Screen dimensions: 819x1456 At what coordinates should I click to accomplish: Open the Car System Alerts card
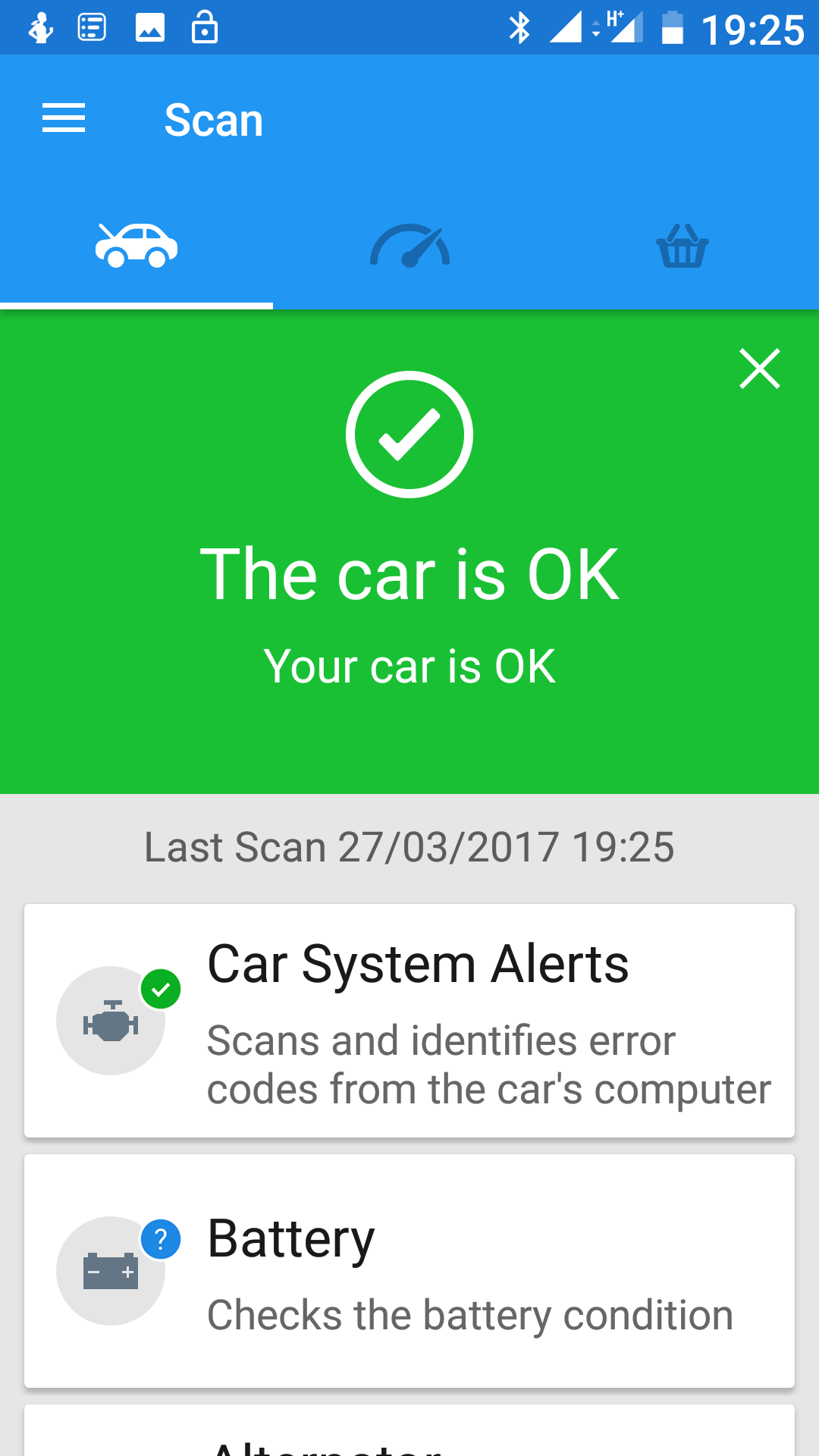click(x=409, y=1020)
